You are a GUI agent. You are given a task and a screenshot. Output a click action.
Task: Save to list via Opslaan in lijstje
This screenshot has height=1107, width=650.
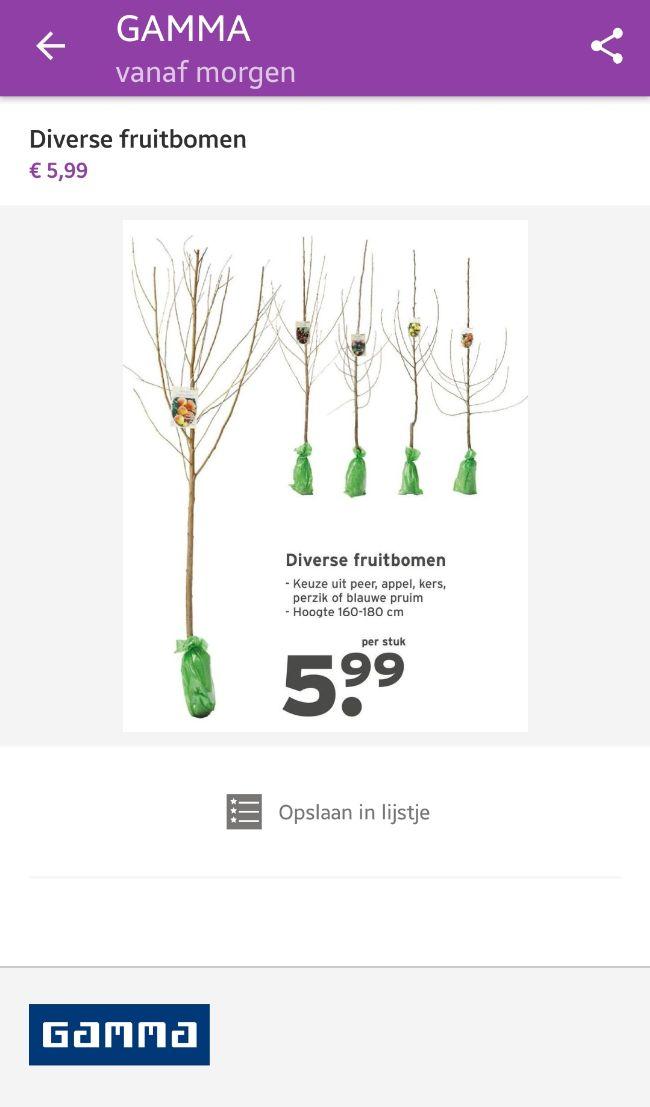[327, 812]
